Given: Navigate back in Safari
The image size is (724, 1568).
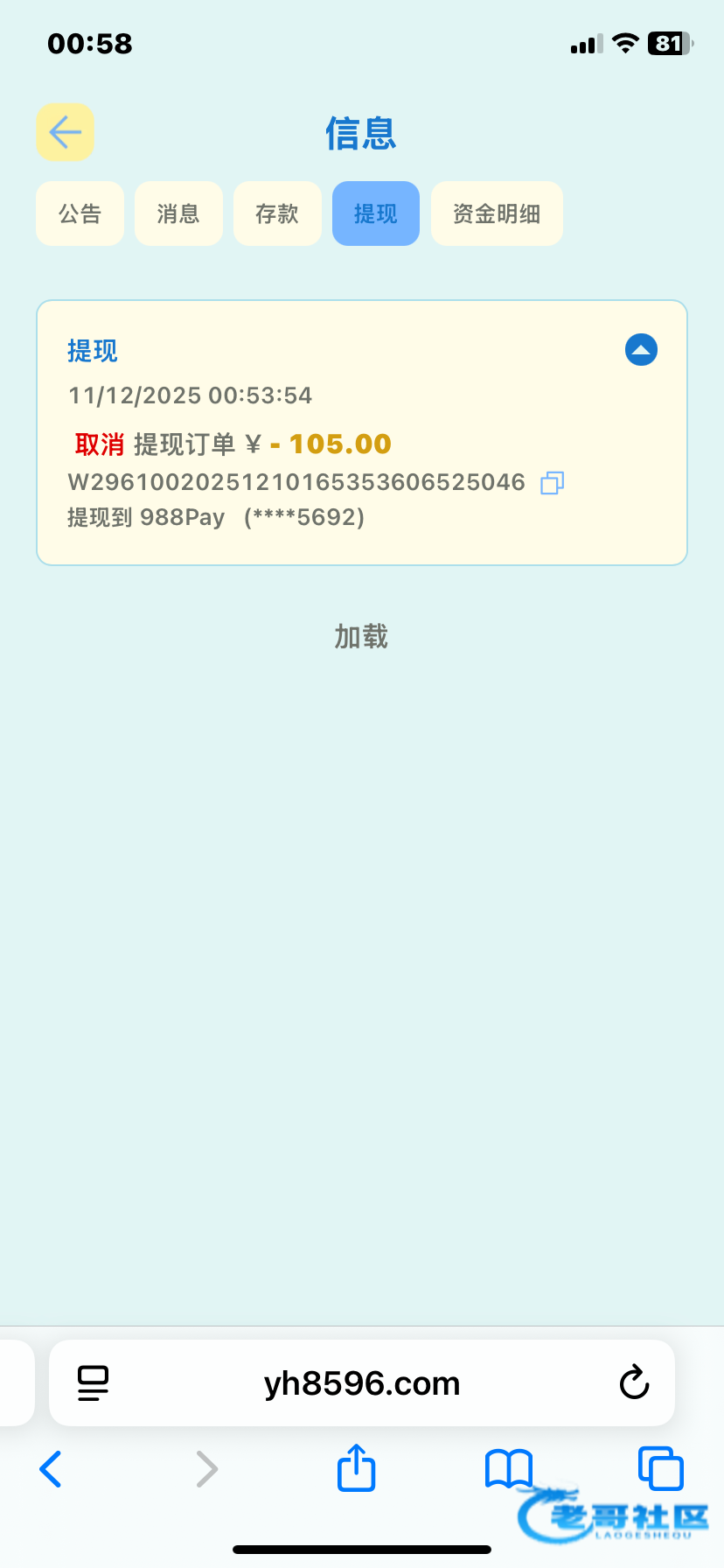Looking at the screenshot, I should coord(52,1469).
